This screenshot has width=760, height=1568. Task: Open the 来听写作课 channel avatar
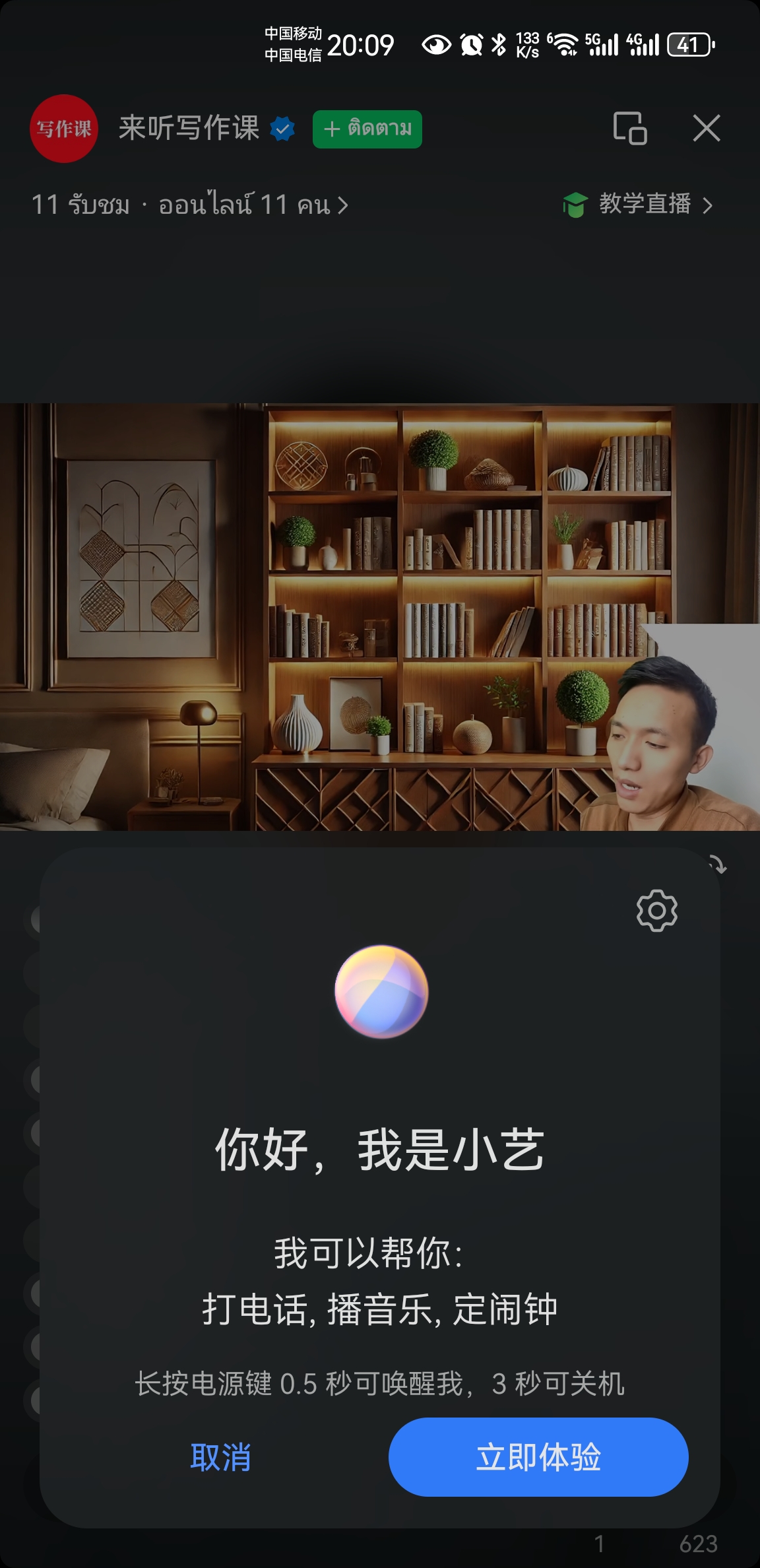64,129
